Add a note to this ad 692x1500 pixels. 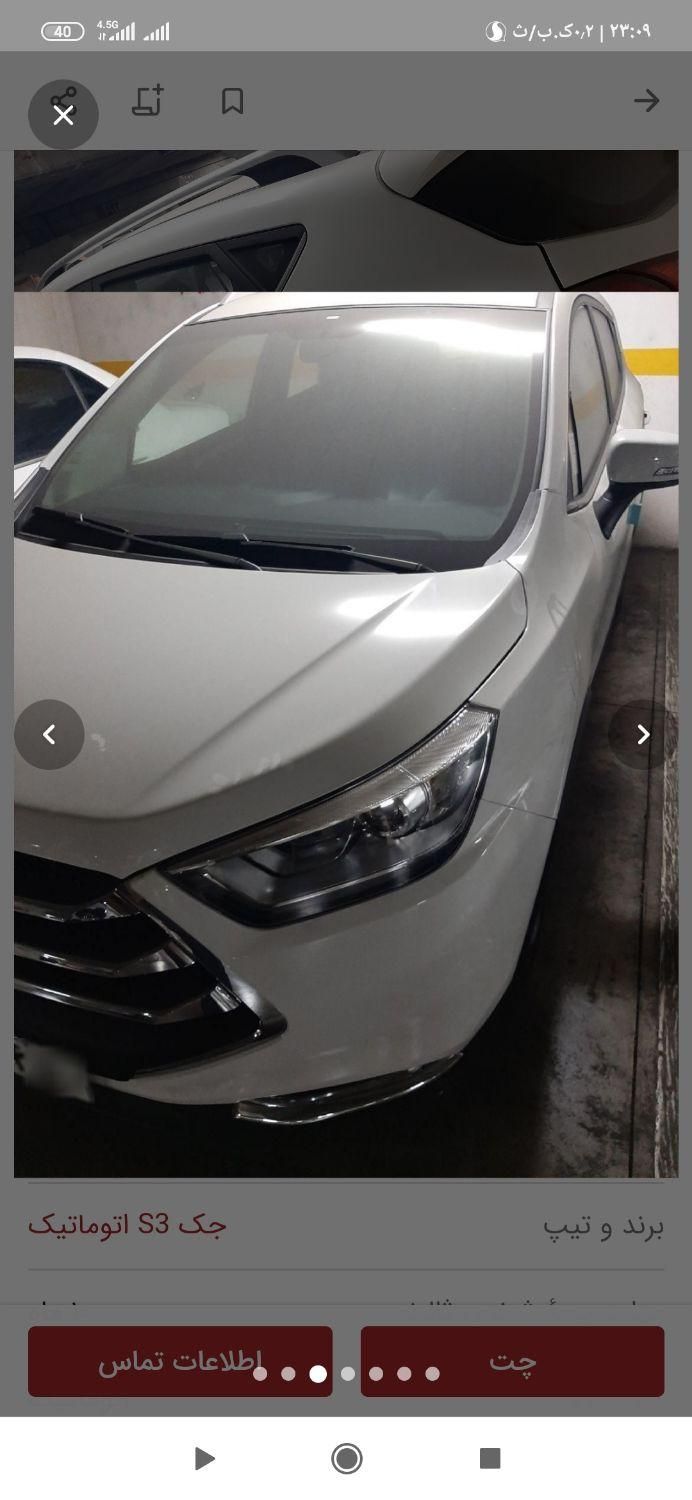(x=148, y=101)
